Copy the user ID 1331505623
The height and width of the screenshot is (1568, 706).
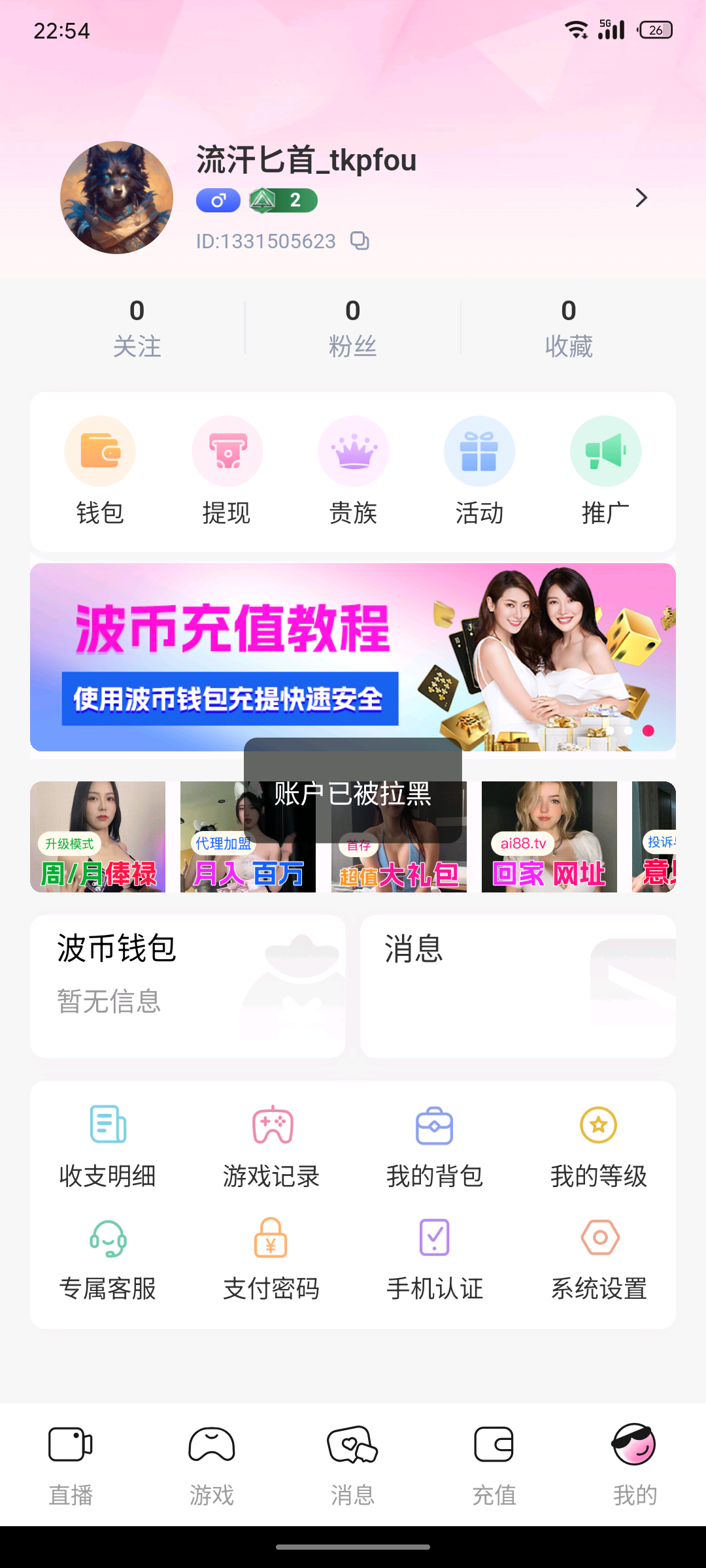point(360,241)
